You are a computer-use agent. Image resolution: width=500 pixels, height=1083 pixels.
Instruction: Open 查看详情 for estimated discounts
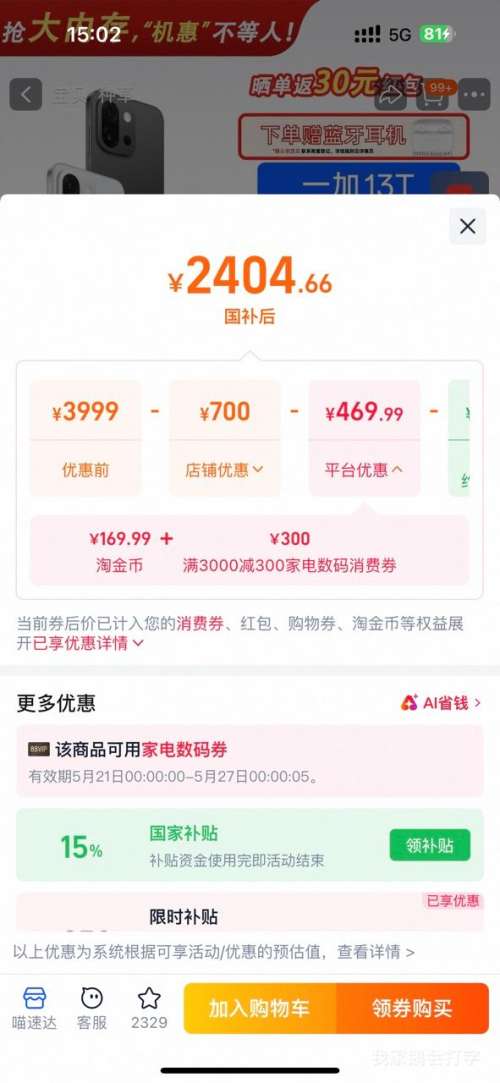point(376,952)
